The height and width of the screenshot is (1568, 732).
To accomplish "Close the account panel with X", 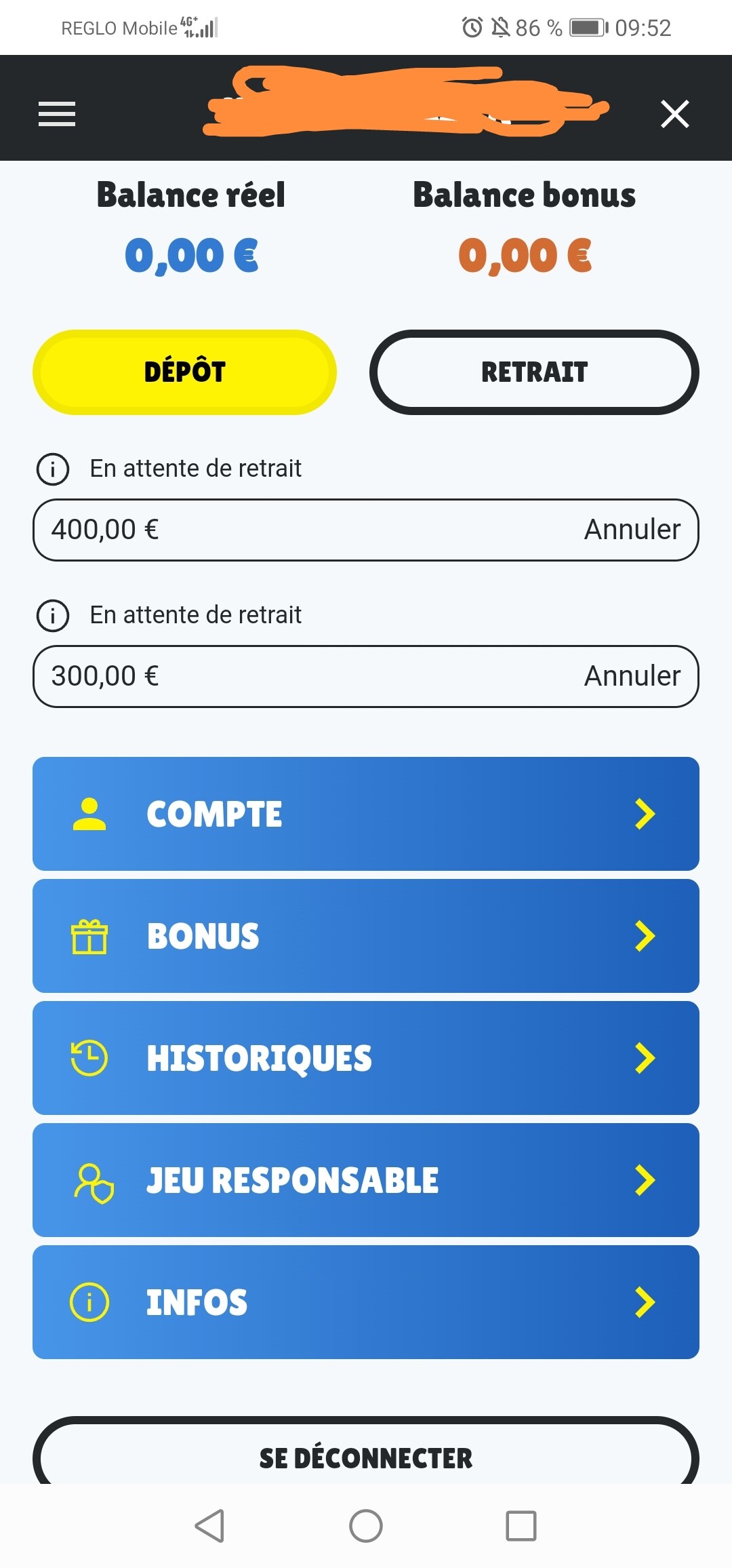I will click(x=675, y=114).
